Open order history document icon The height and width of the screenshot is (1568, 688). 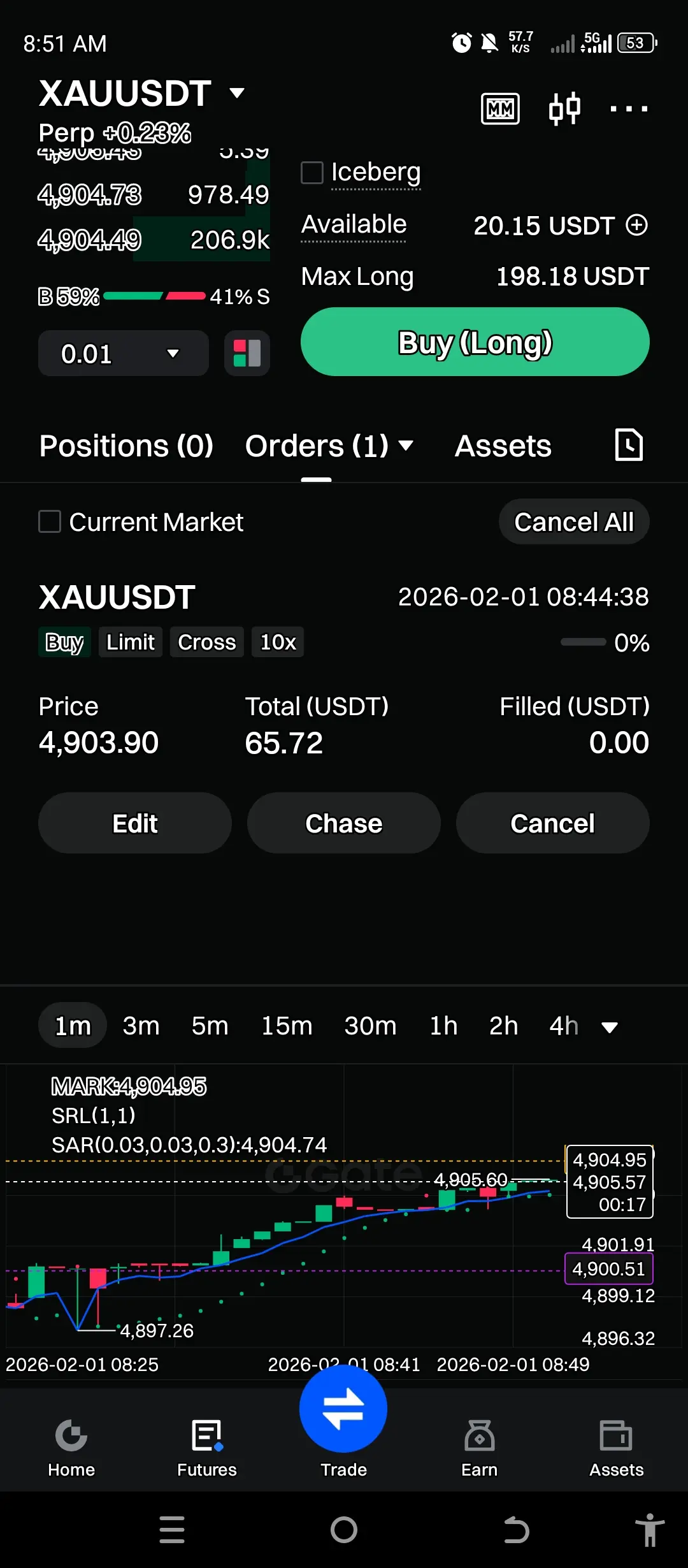[x=629, y=445]
